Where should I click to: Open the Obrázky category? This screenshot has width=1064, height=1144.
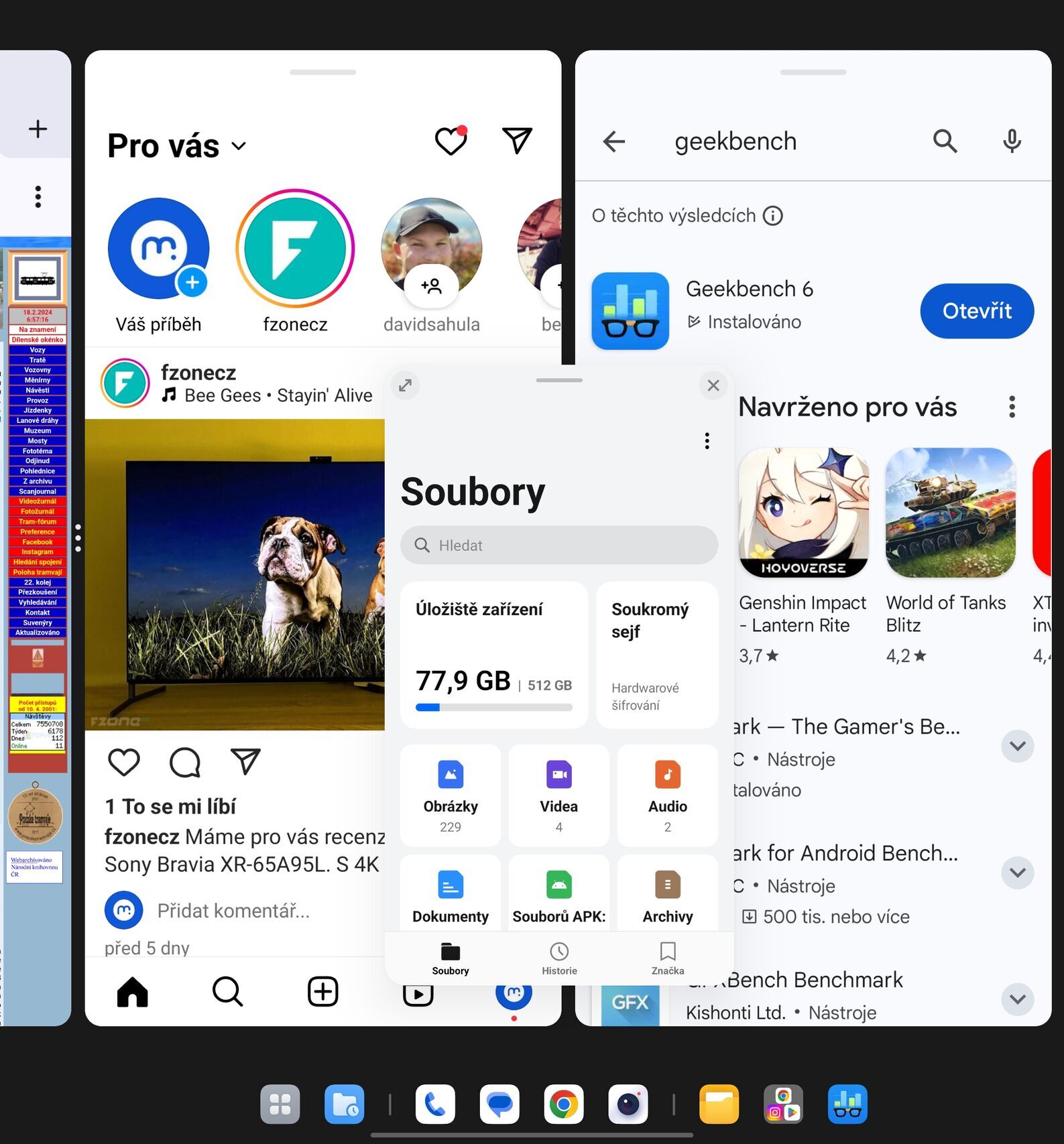(450, 795)
